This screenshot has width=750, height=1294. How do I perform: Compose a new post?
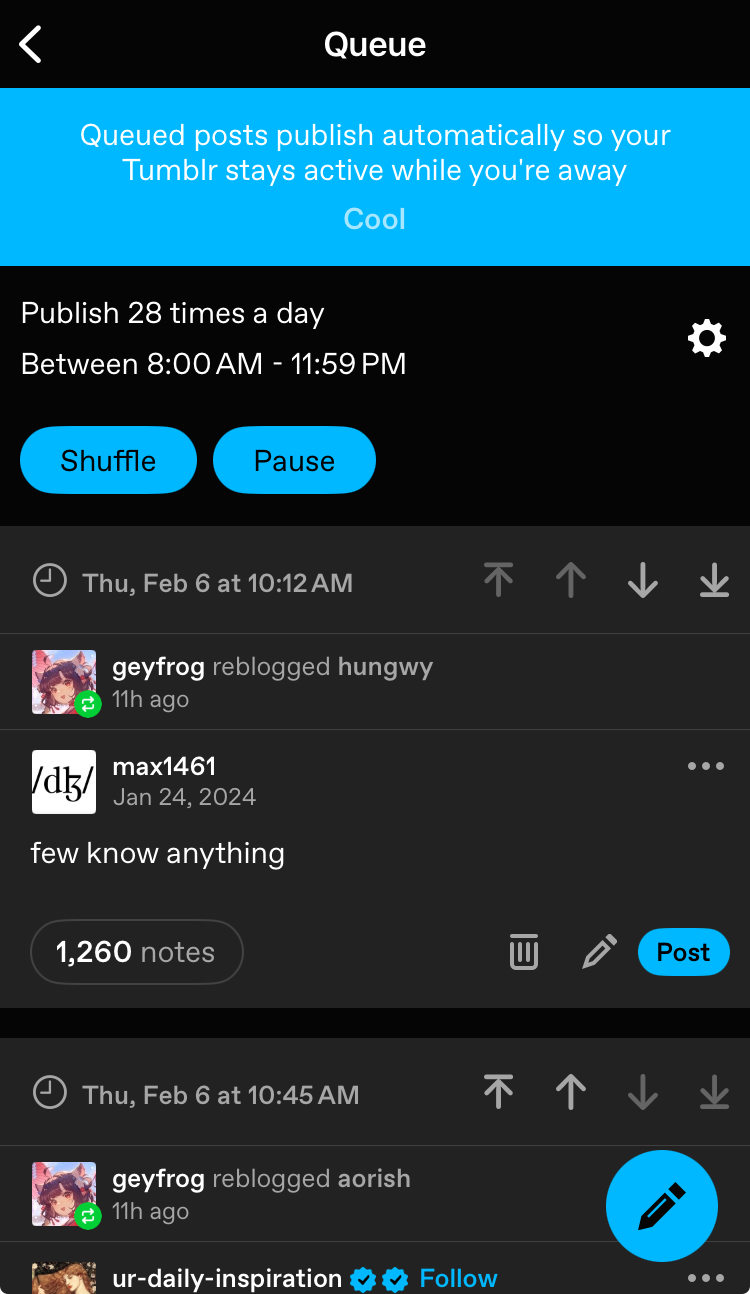pos(662,1206)
